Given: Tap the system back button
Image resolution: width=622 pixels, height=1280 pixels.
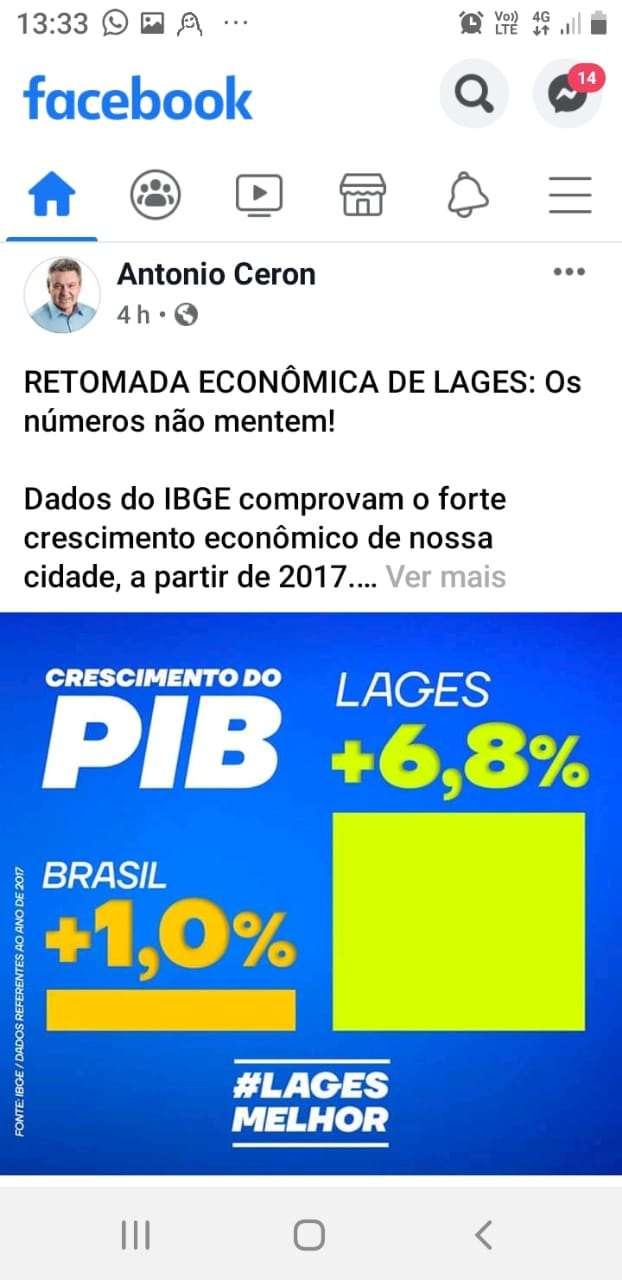Looking at the screenshot, I should coord(484,1235).
